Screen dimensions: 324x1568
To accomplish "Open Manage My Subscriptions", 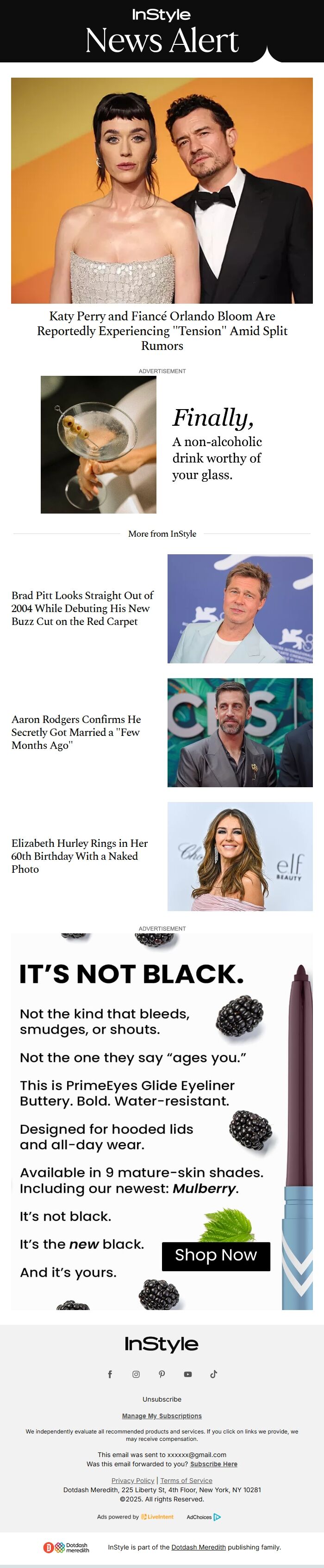I will (x=162, y=1416).
